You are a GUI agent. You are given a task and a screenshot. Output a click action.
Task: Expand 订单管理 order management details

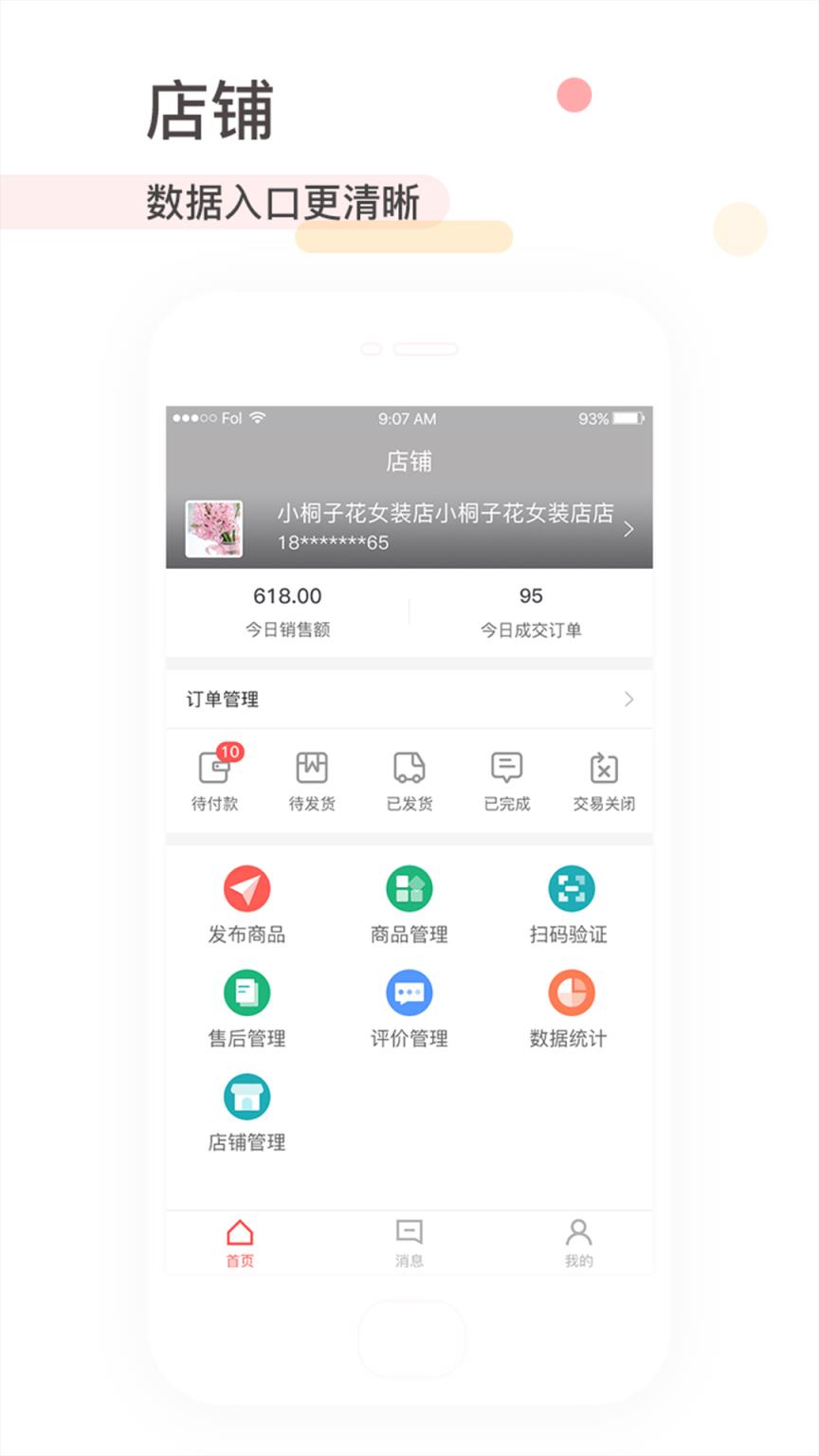[x=408, y=699]
